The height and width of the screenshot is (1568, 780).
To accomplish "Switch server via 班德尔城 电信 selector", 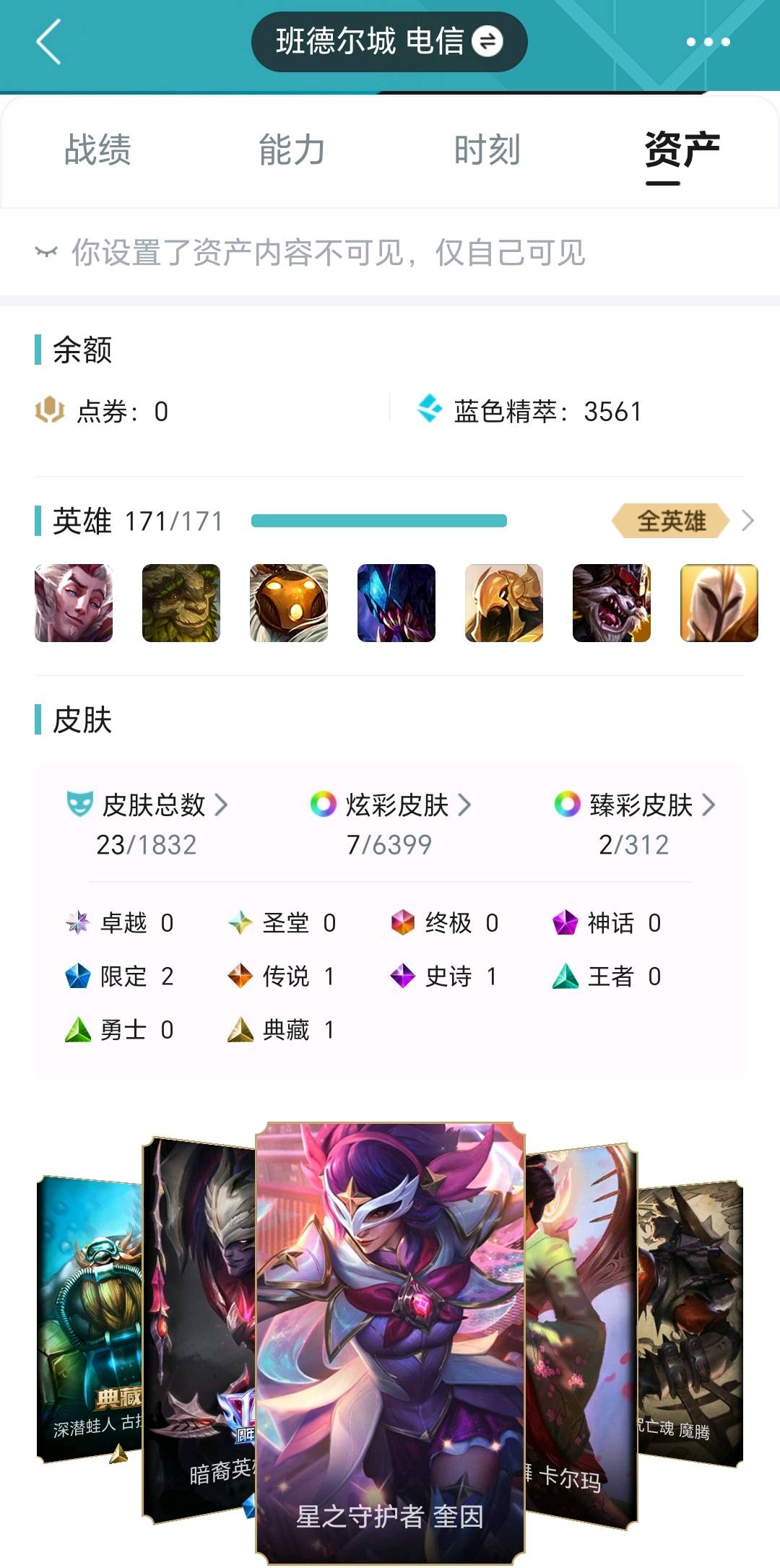I will (x=389, y=42).
